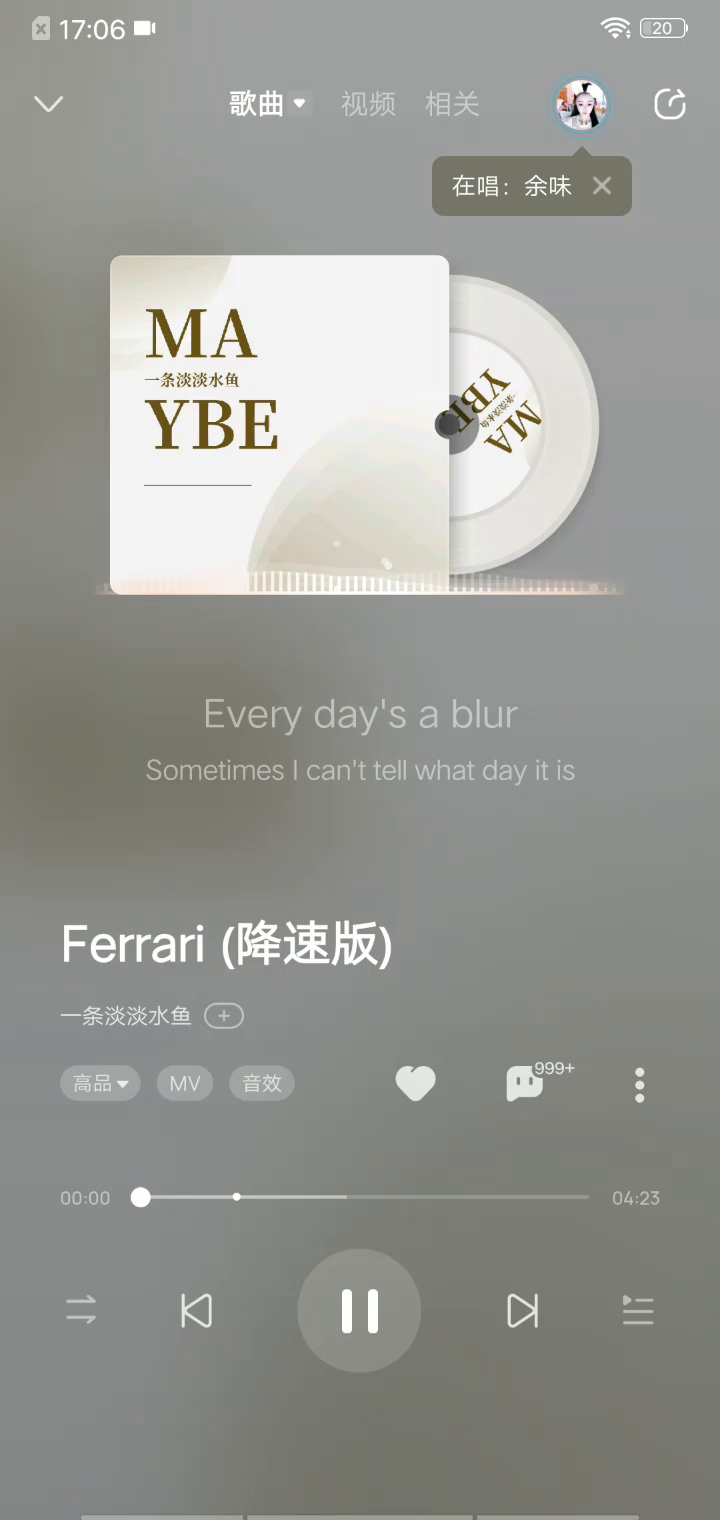Change the playback order mode
Viewport: 720px width, 1520px height.
pyautogui.click(x=81, y=1310)
